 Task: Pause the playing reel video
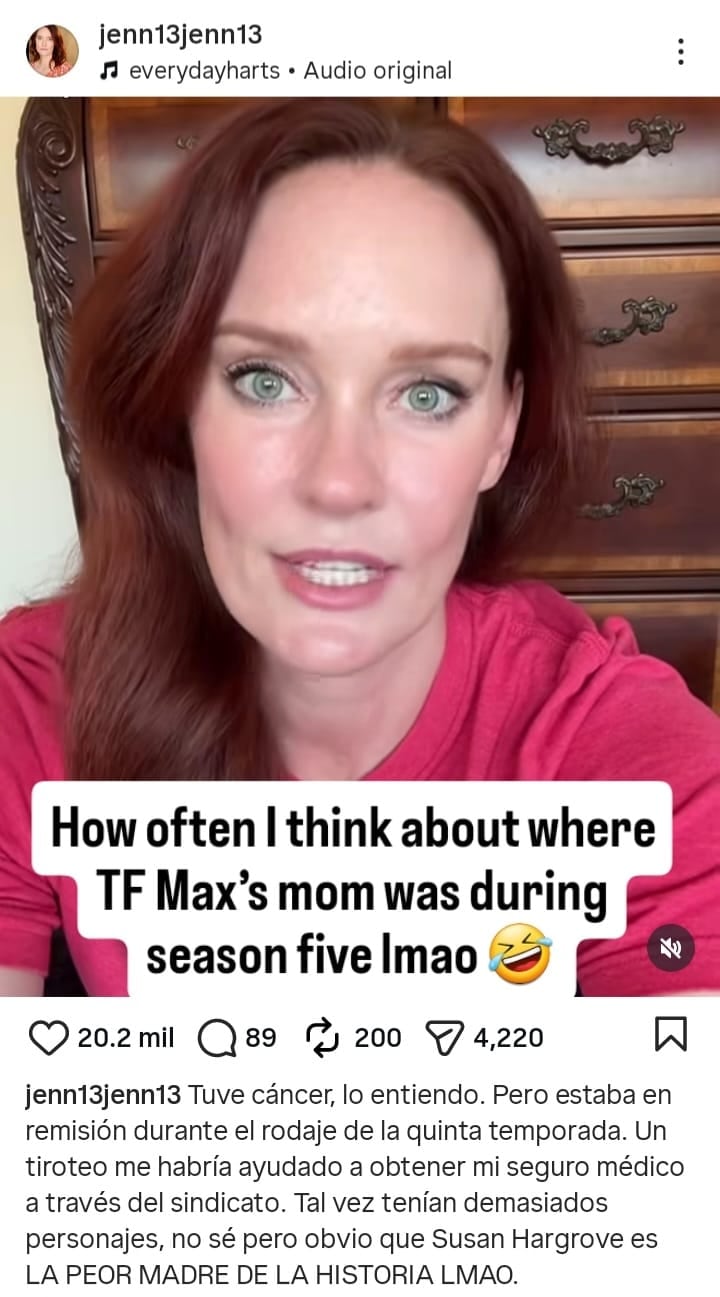[360, 450]
